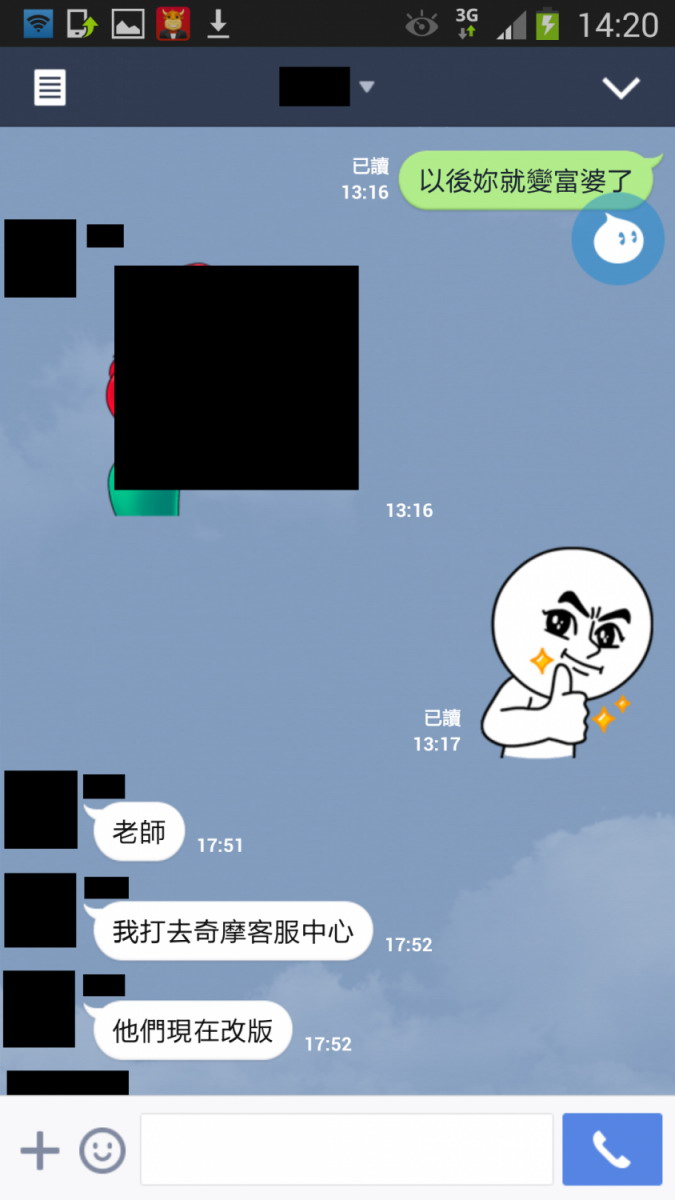
Task: Open the chat list icon
Action: [50, 87]
